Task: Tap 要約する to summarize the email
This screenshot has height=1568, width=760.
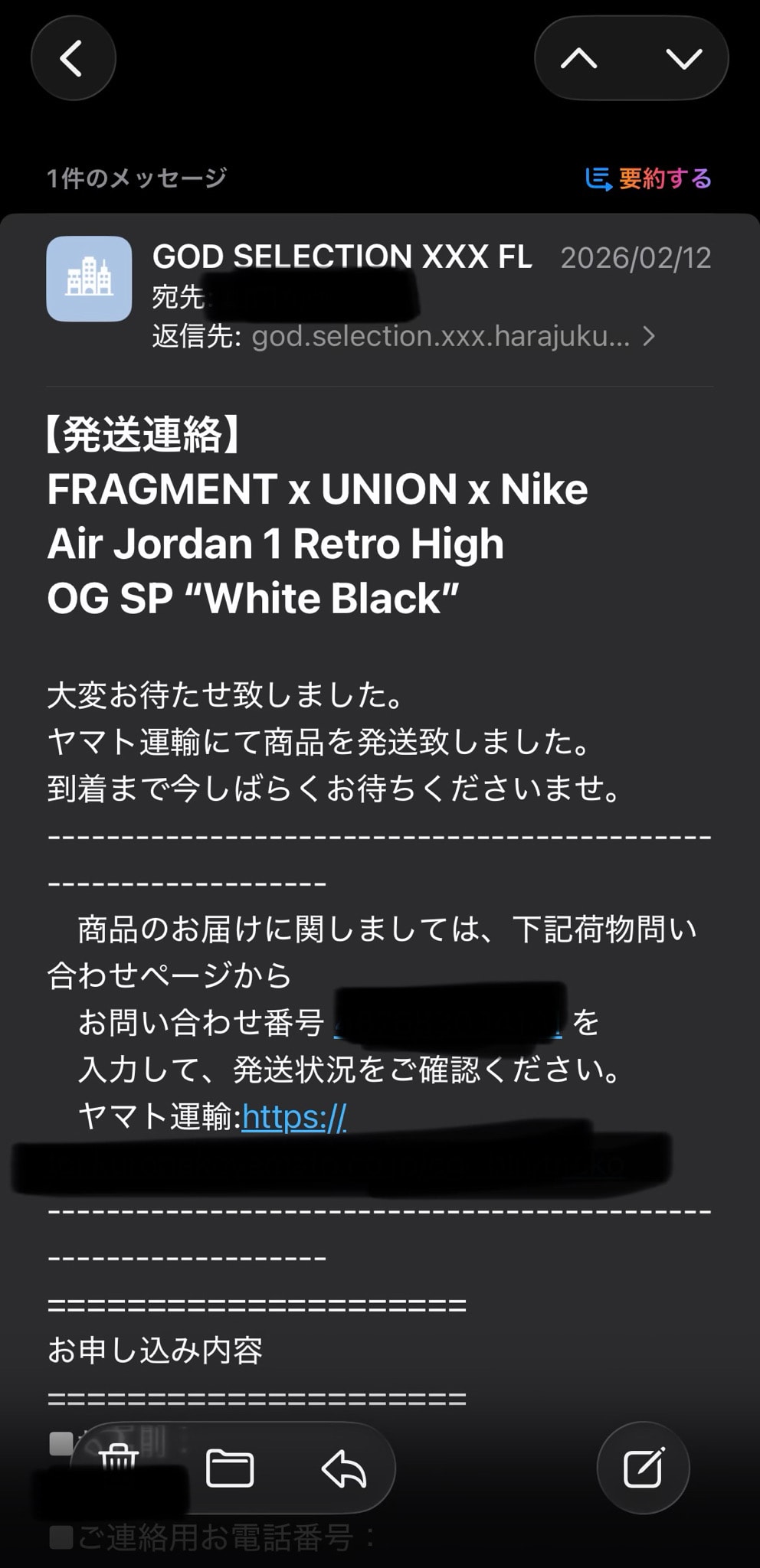Action: (648, 178)
